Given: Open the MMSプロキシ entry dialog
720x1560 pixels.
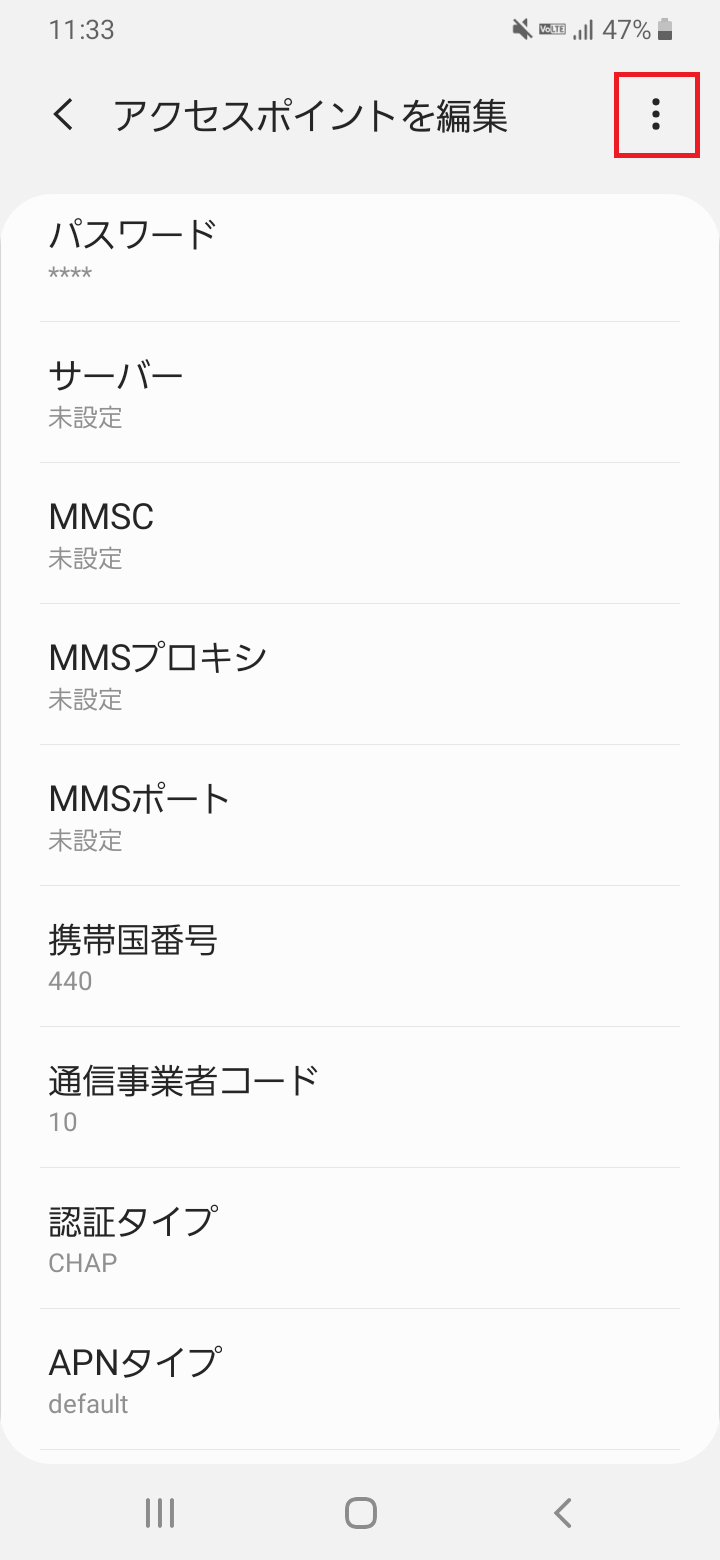Looking at the screenshot, I should point(360,673).
